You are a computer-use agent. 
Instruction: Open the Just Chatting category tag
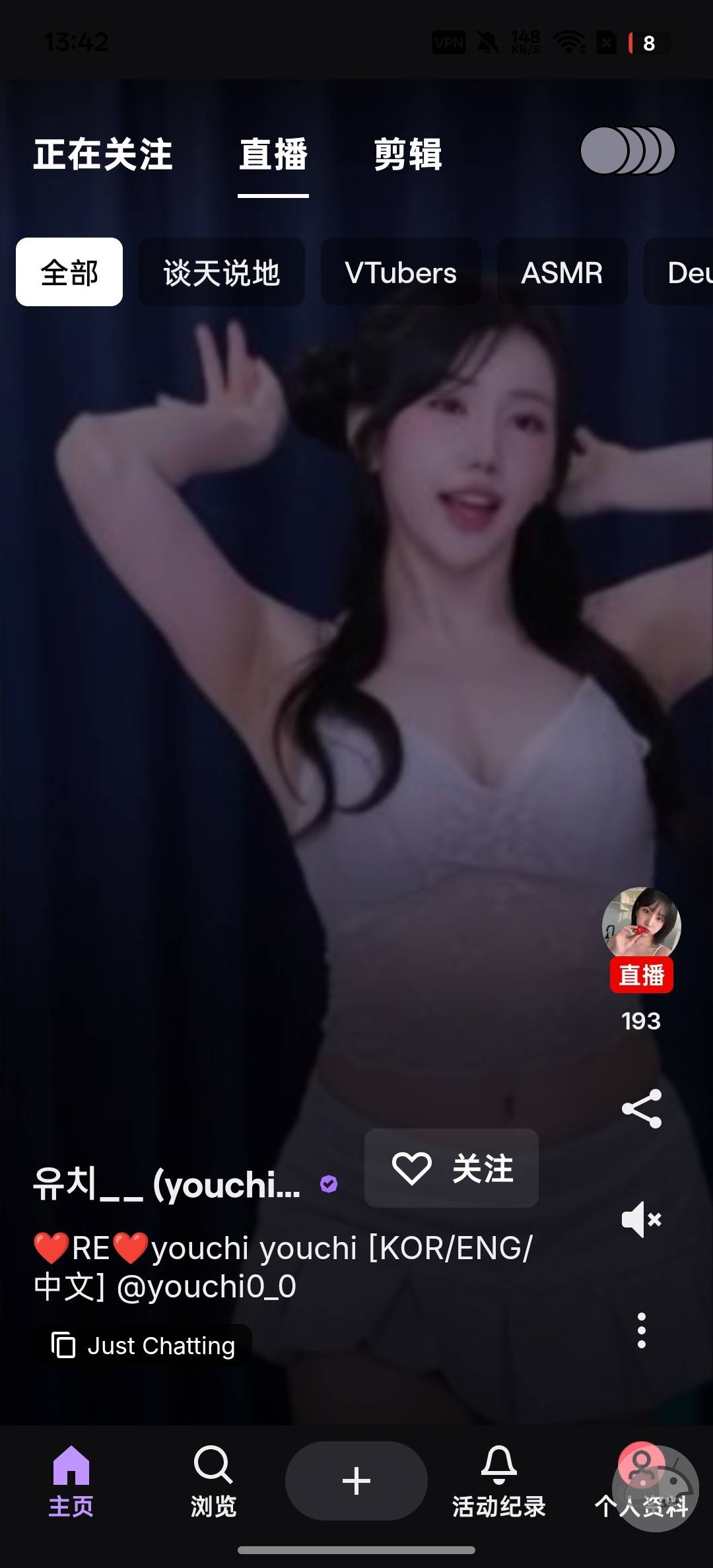click(143, 1346)
